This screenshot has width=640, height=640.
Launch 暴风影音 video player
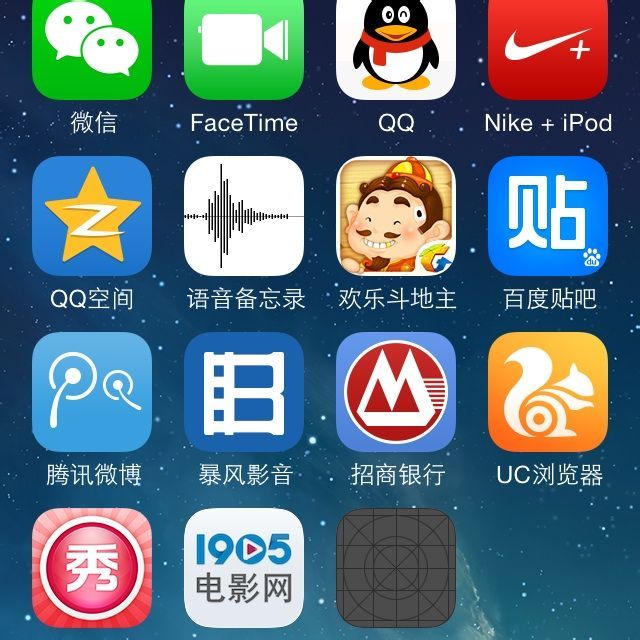244,392
